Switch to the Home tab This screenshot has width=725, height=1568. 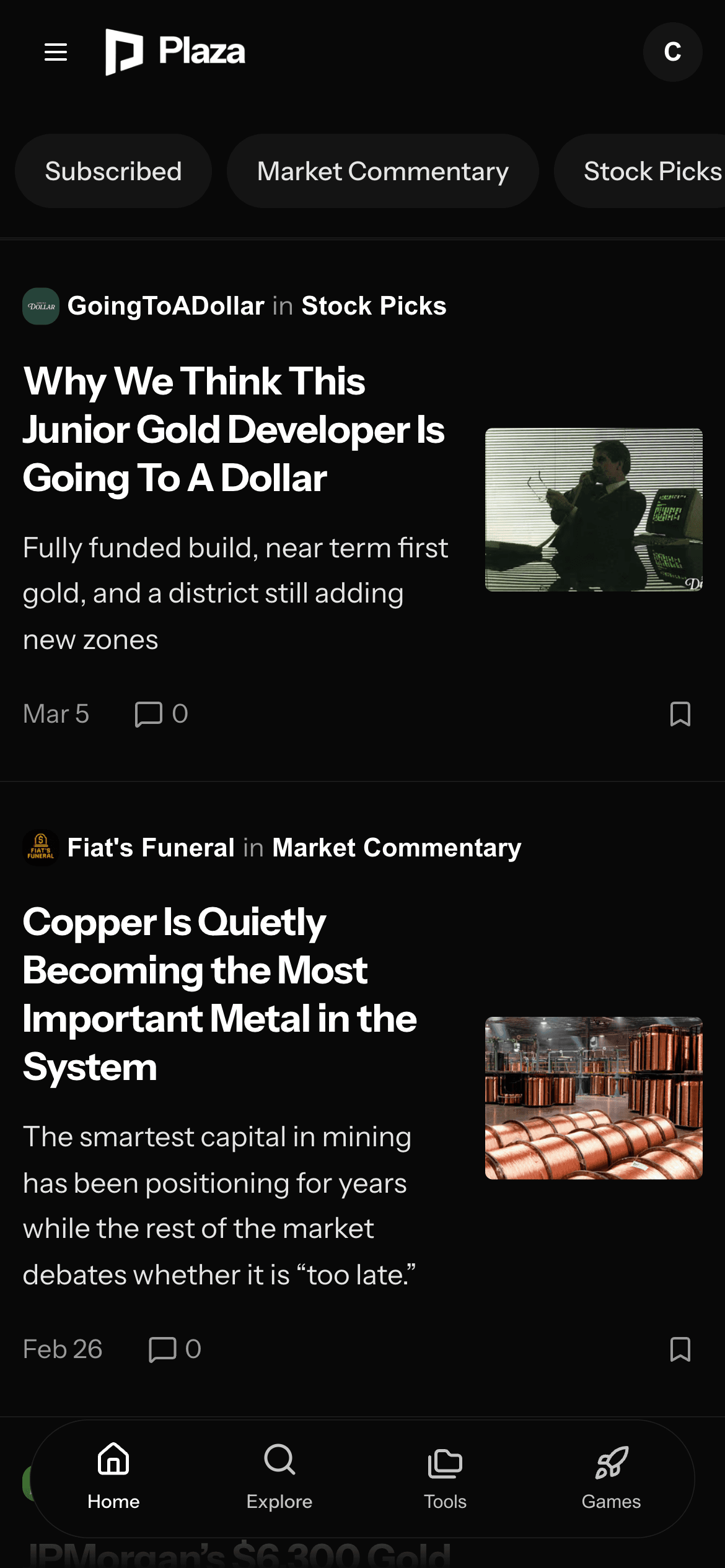pyautogui.click(x=113, y=1477)
